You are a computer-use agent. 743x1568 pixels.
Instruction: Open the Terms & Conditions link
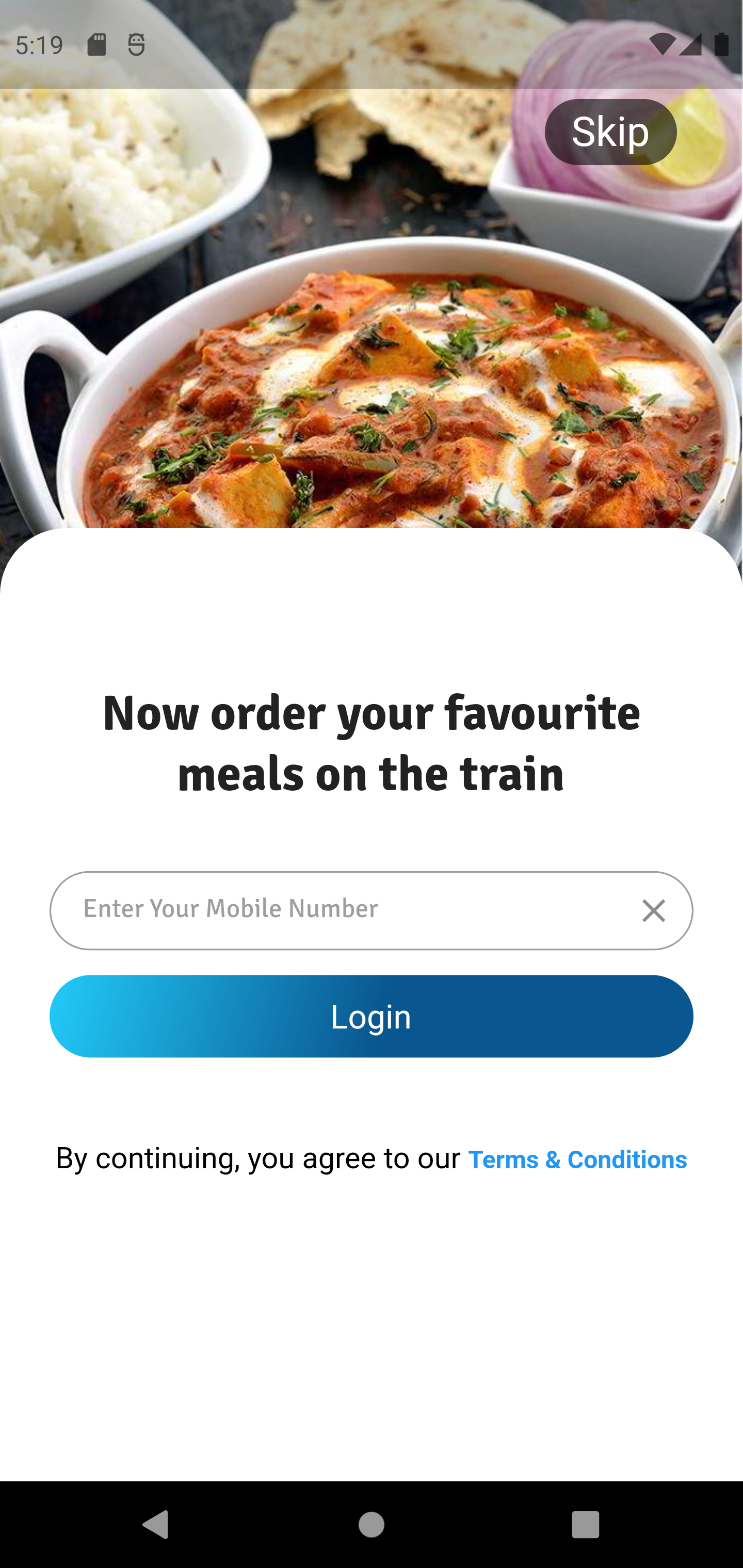(x=577, y=1159)
